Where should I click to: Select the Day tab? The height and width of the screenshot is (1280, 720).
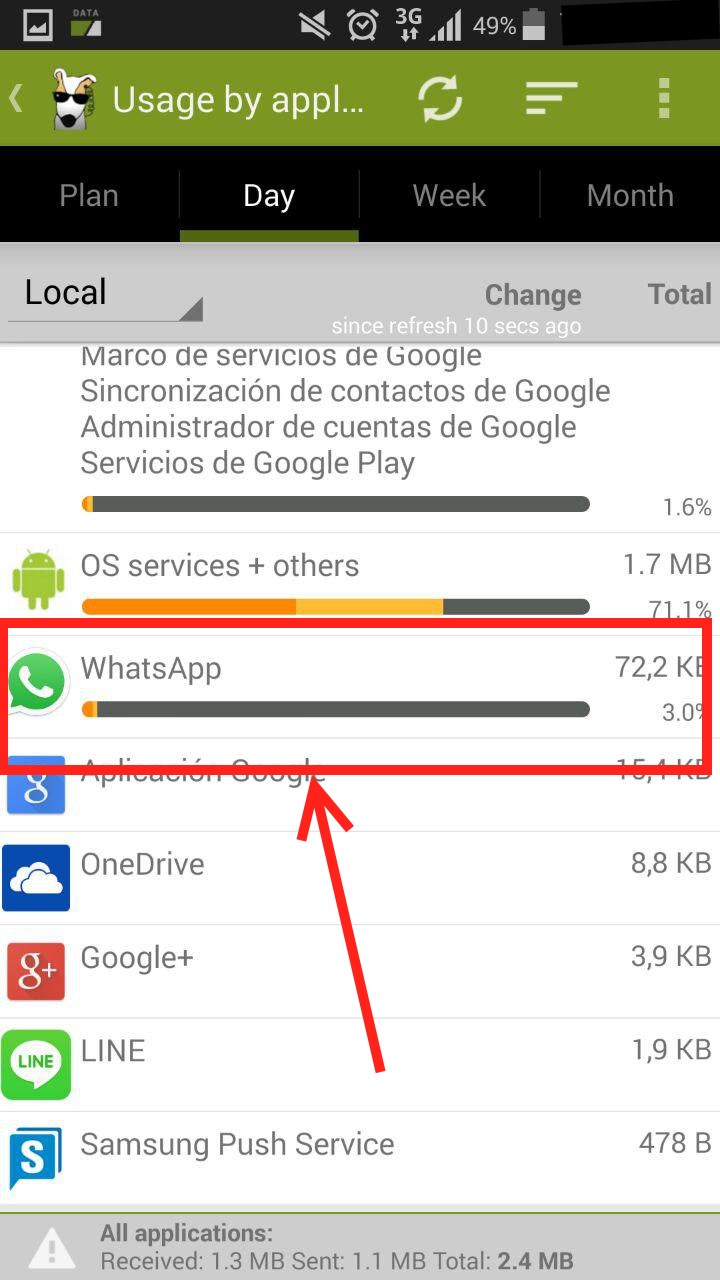pyautogui.click(x=269, y=195)
